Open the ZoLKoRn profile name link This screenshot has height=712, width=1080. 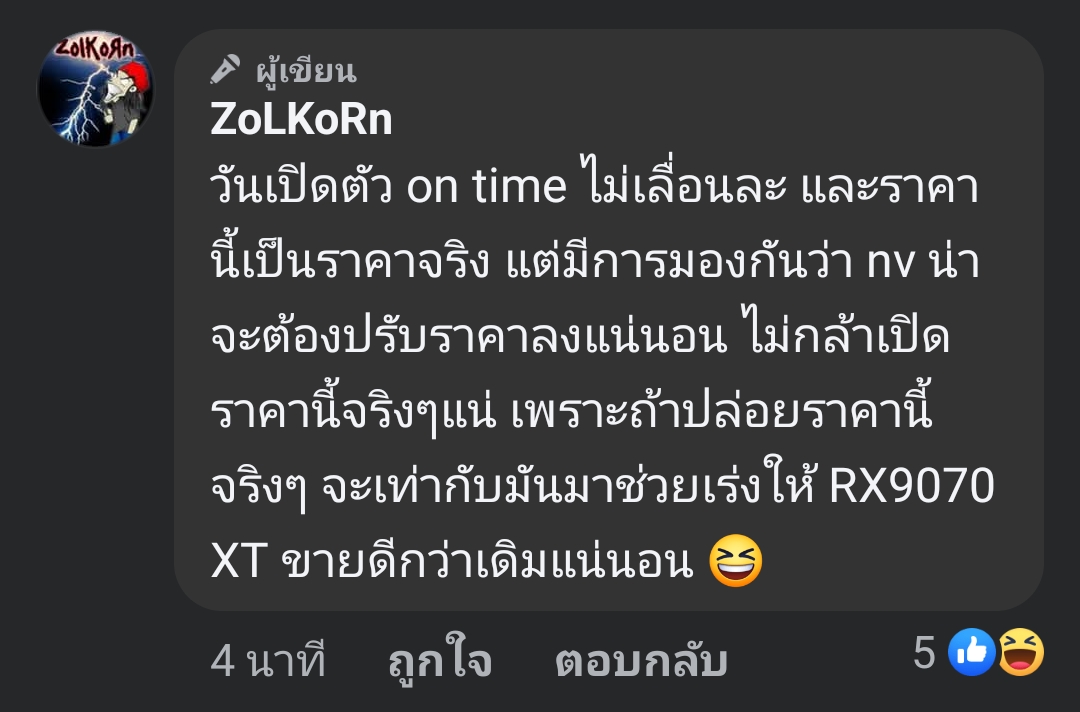(x=301, y=121)
